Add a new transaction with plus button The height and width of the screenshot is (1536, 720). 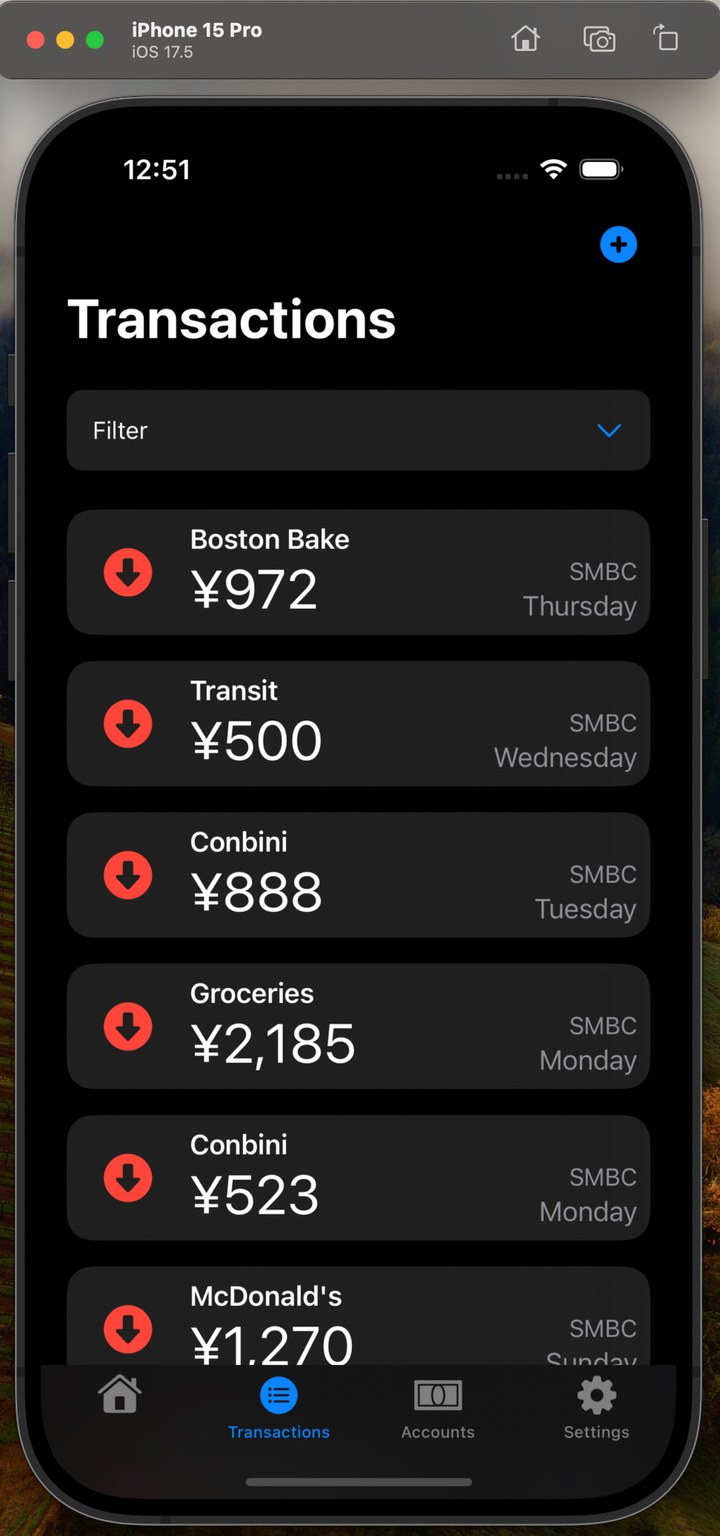pos(618,245)
